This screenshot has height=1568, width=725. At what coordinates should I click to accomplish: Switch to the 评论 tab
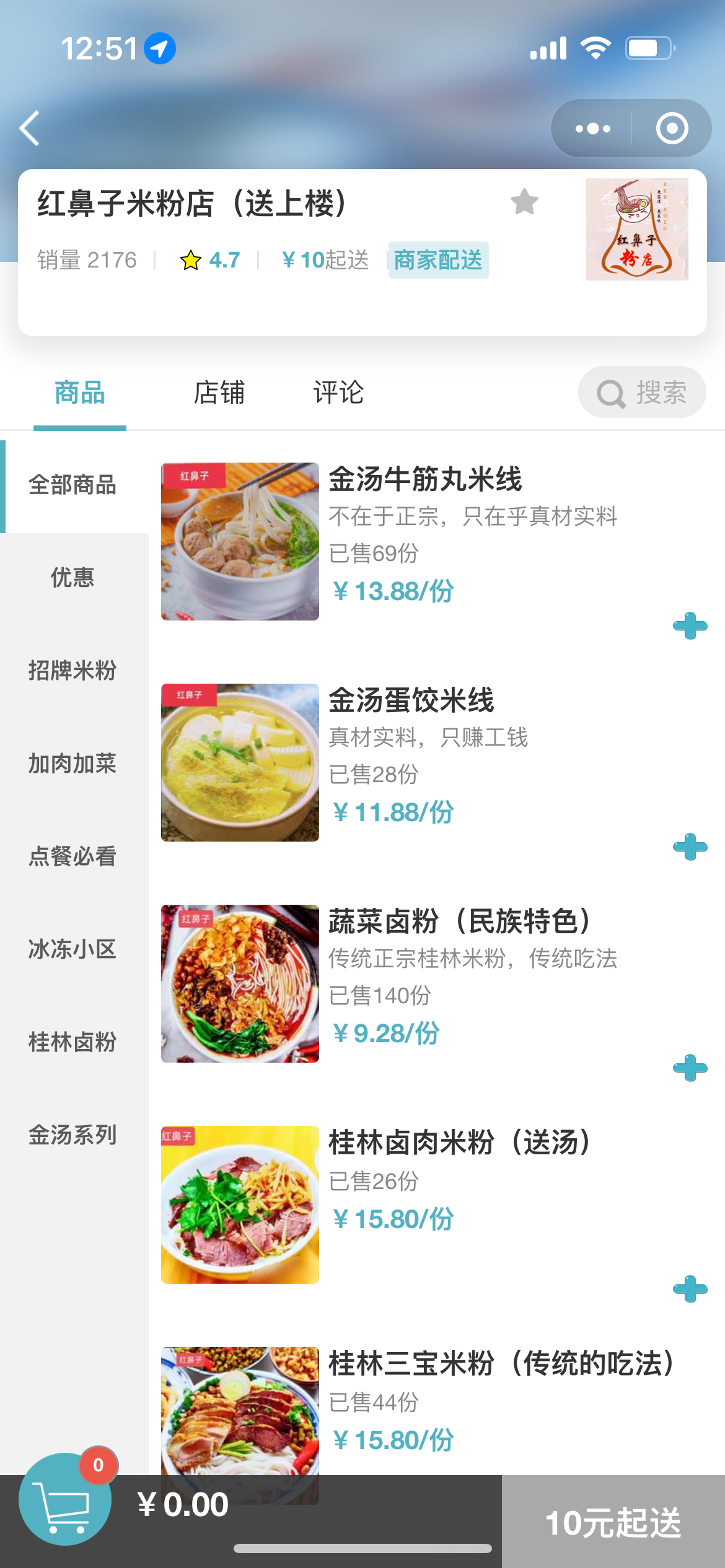338,393
